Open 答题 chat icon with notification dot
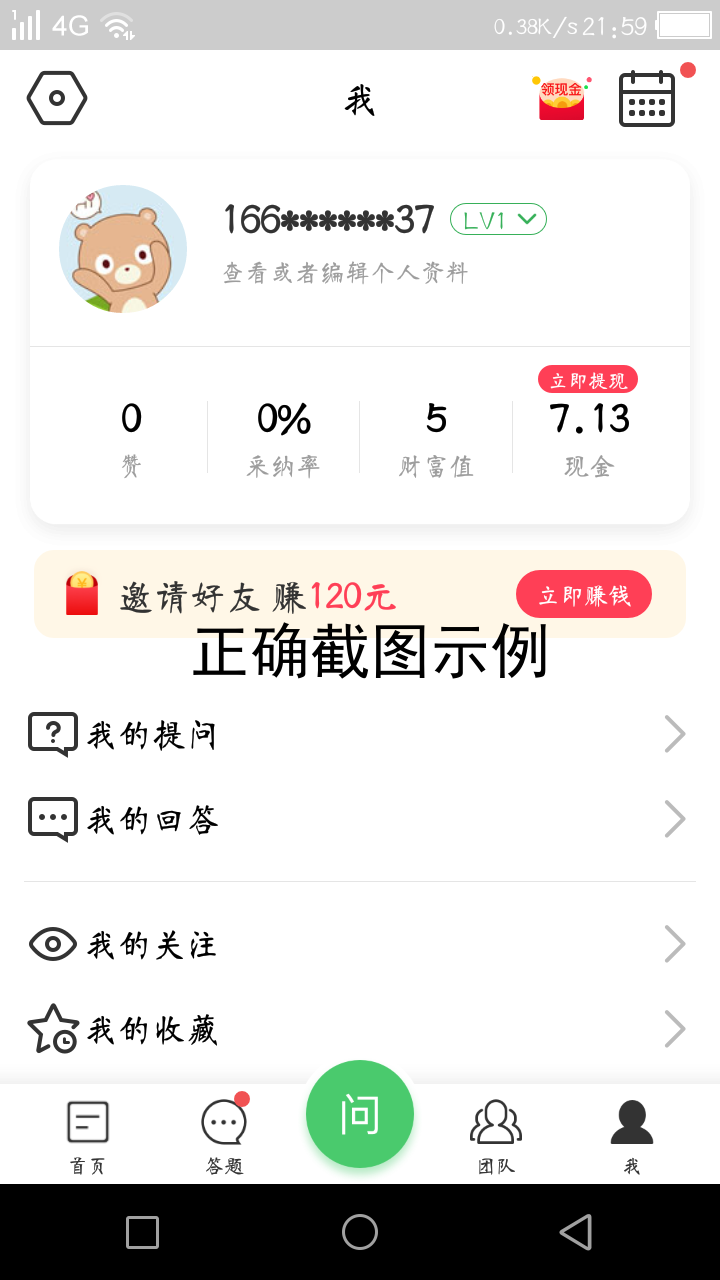The image size is (720, 1280). pos(222,1122)
